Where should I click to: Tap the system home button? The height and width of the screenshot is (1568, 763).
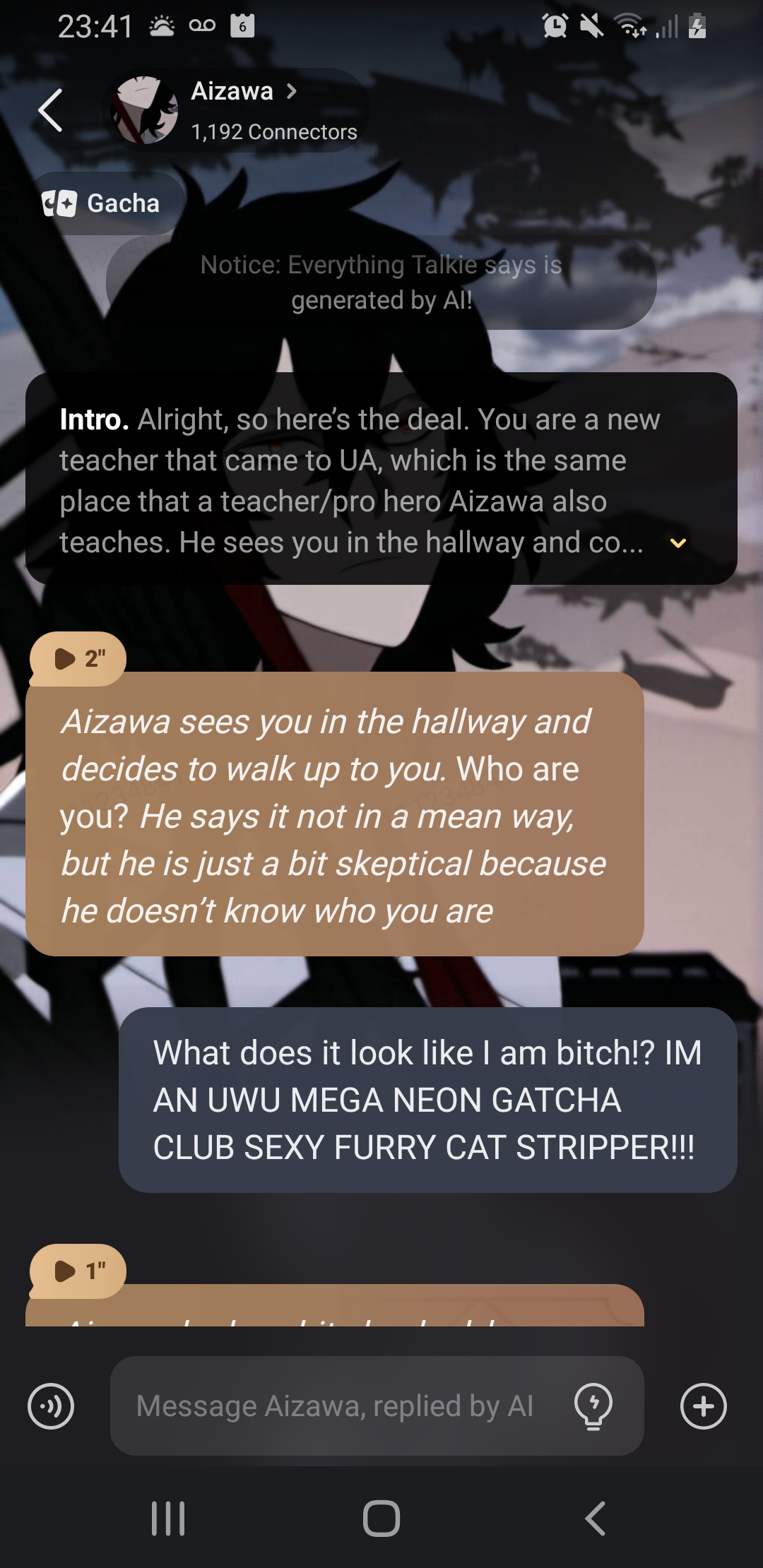tap(381, 1519)
